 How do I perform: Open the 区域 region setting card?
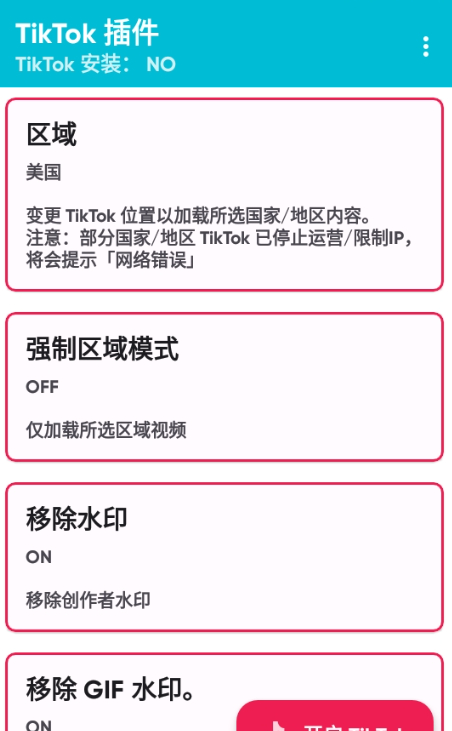pos(224,194)
